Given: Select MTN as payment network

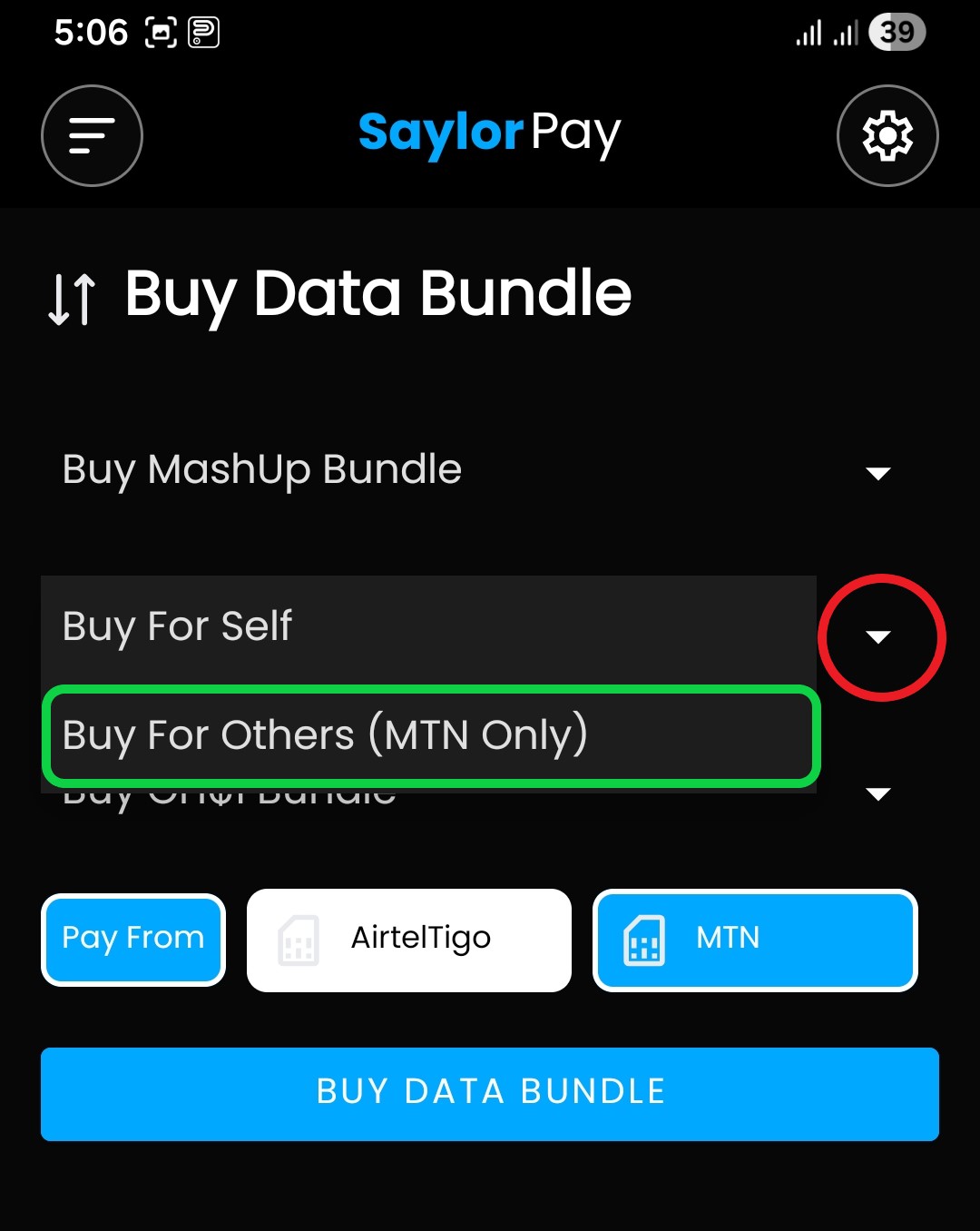Looking at the screenshot, I should coord(755,940).
